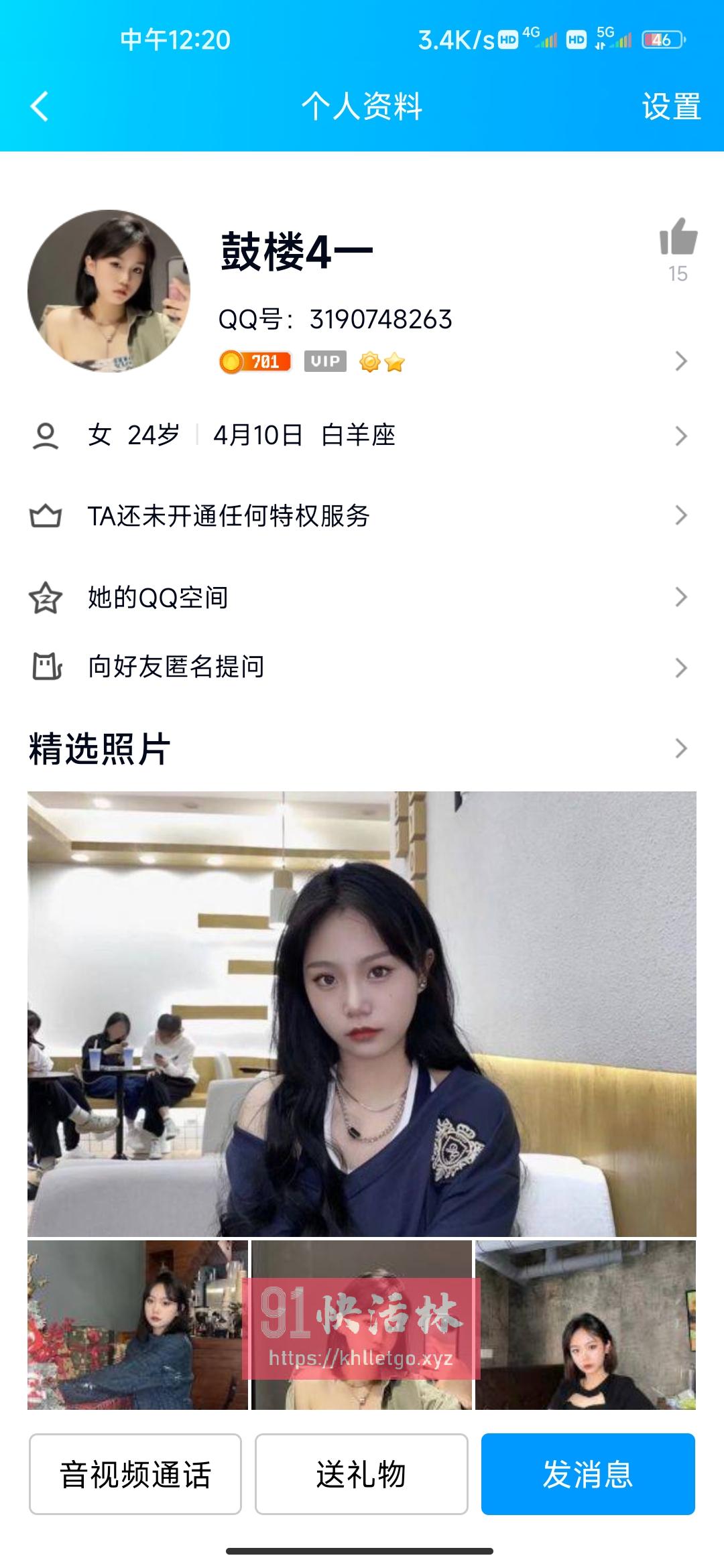Tap the QQ level badge showing 701
This screenshot has width=724, height=1568.
[255, 361]
